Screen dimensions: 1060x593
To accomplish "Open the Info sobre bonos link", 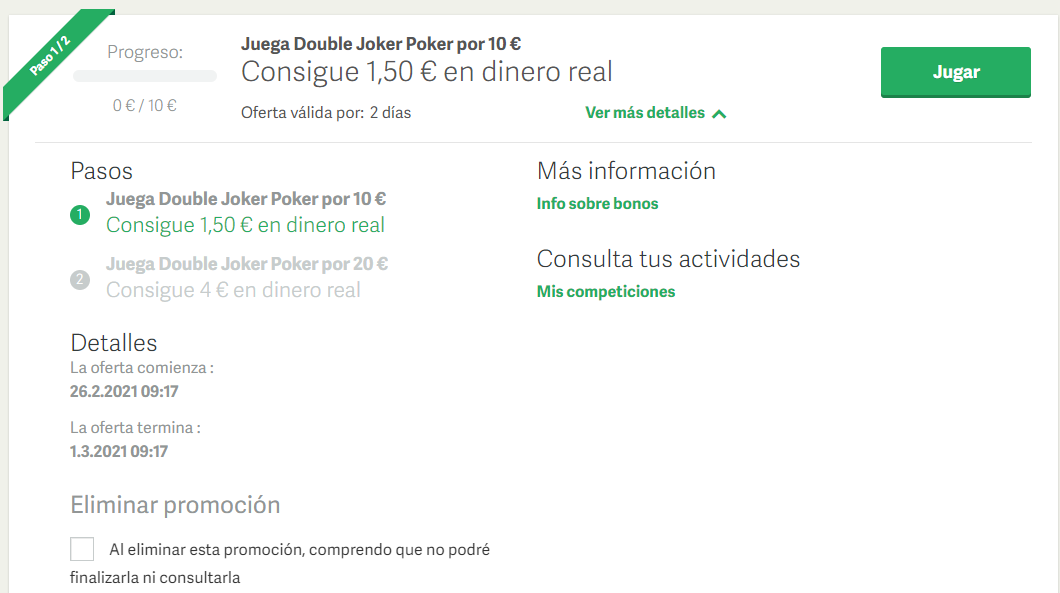I will 597,203.
